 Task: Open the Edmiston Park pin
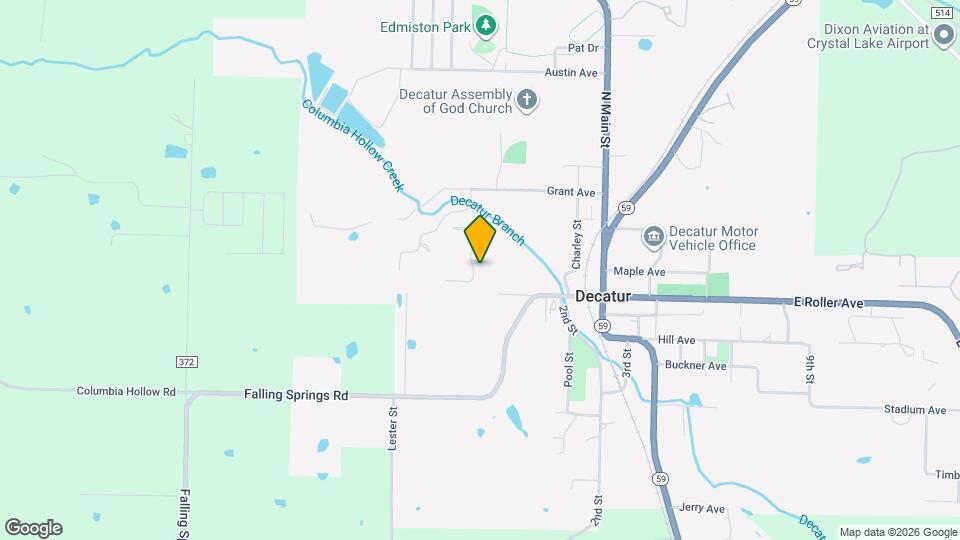tap(486, 24)
